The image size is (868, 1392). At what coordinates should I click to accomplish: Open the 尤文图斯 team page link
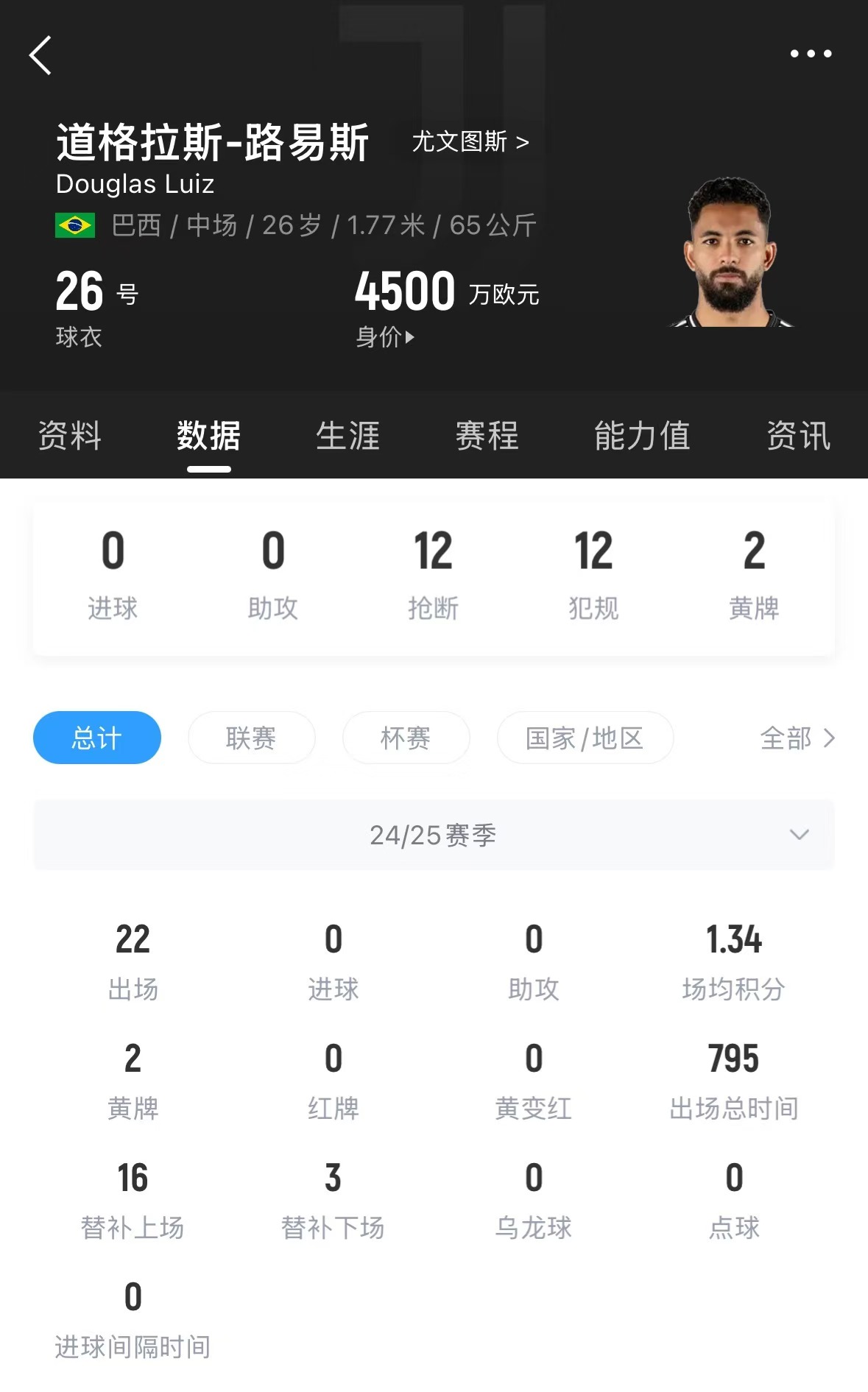pos(470,141)
